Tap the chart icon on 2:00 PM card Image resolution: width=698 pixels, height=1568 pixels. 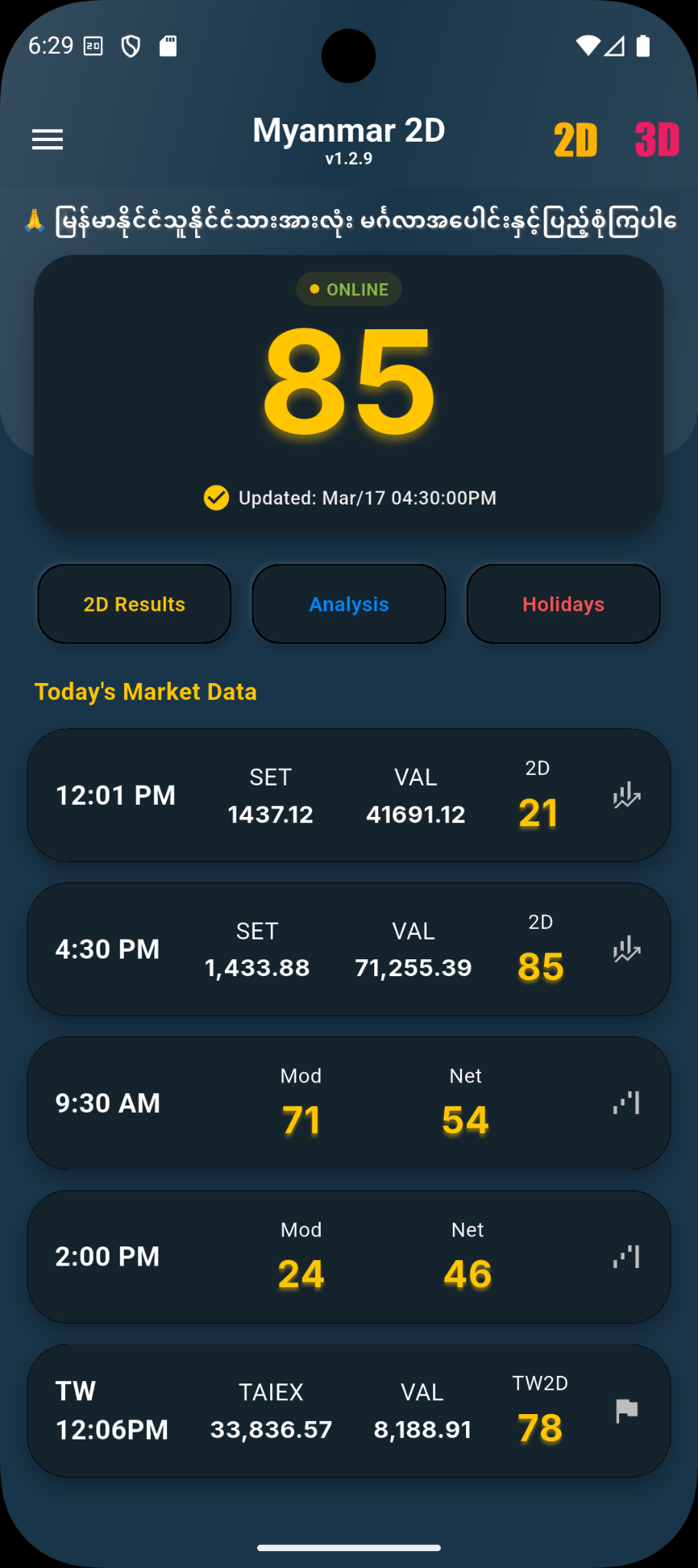627,1257
